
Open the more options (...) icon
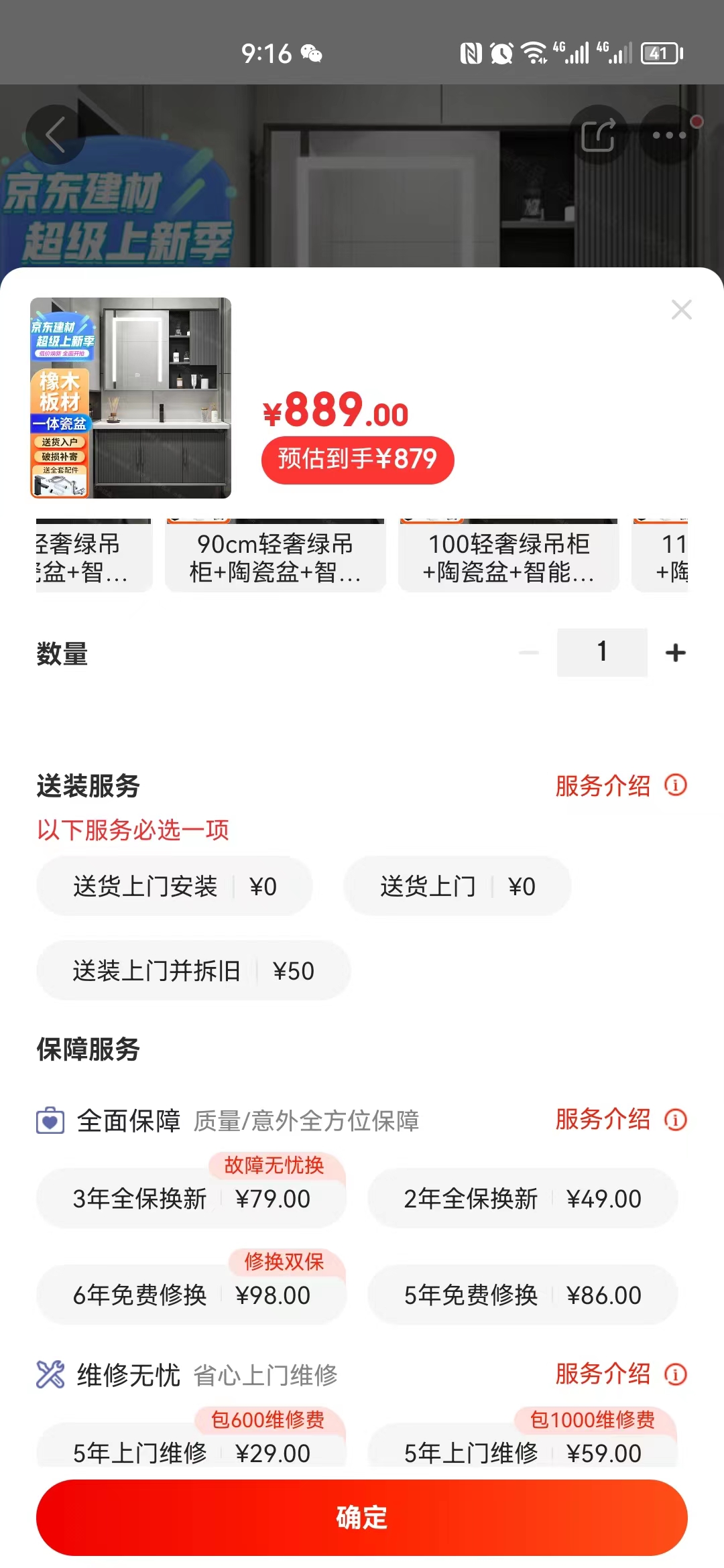[x=668, y=135]
